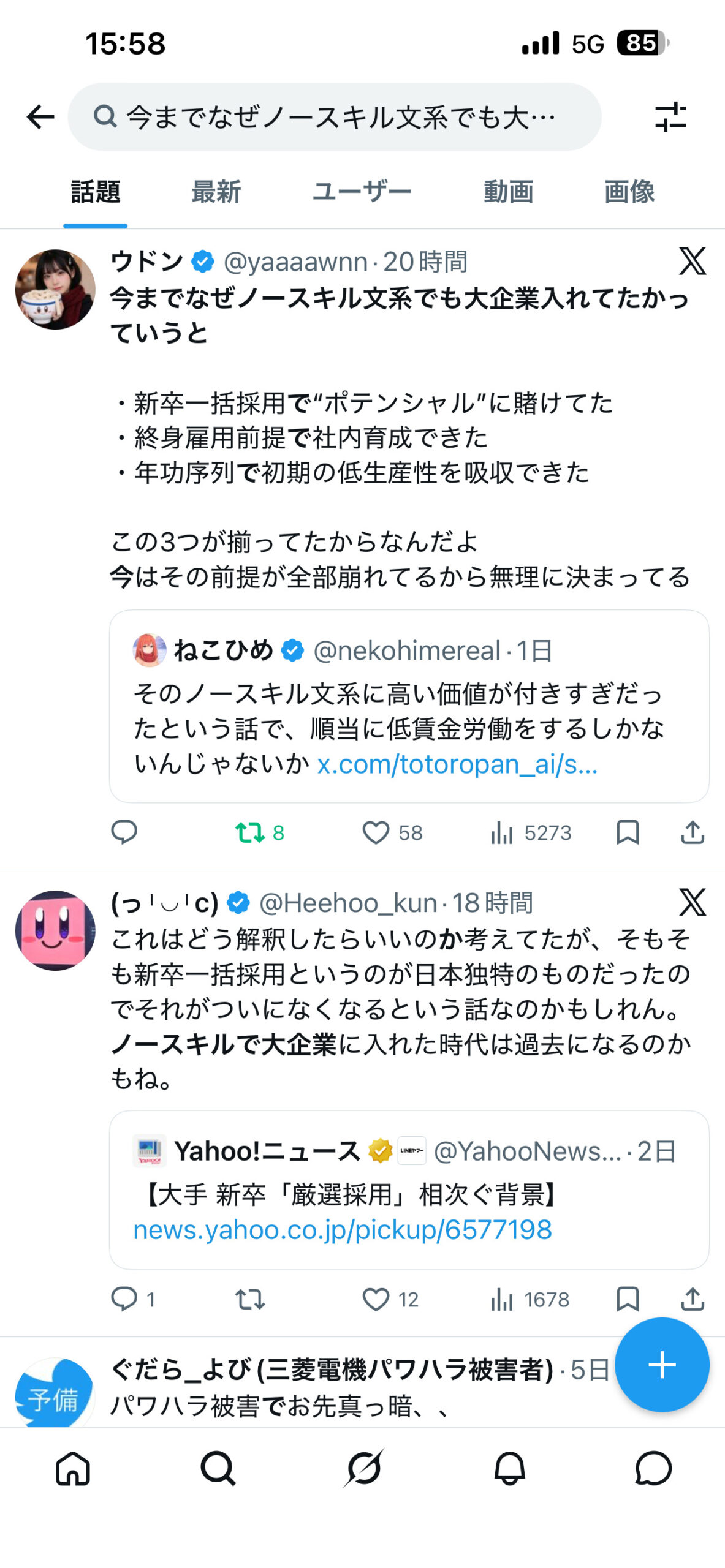The image size is (725, 1568).
Task: Open ウドン's profile picture
Action: tap(55, 289)
